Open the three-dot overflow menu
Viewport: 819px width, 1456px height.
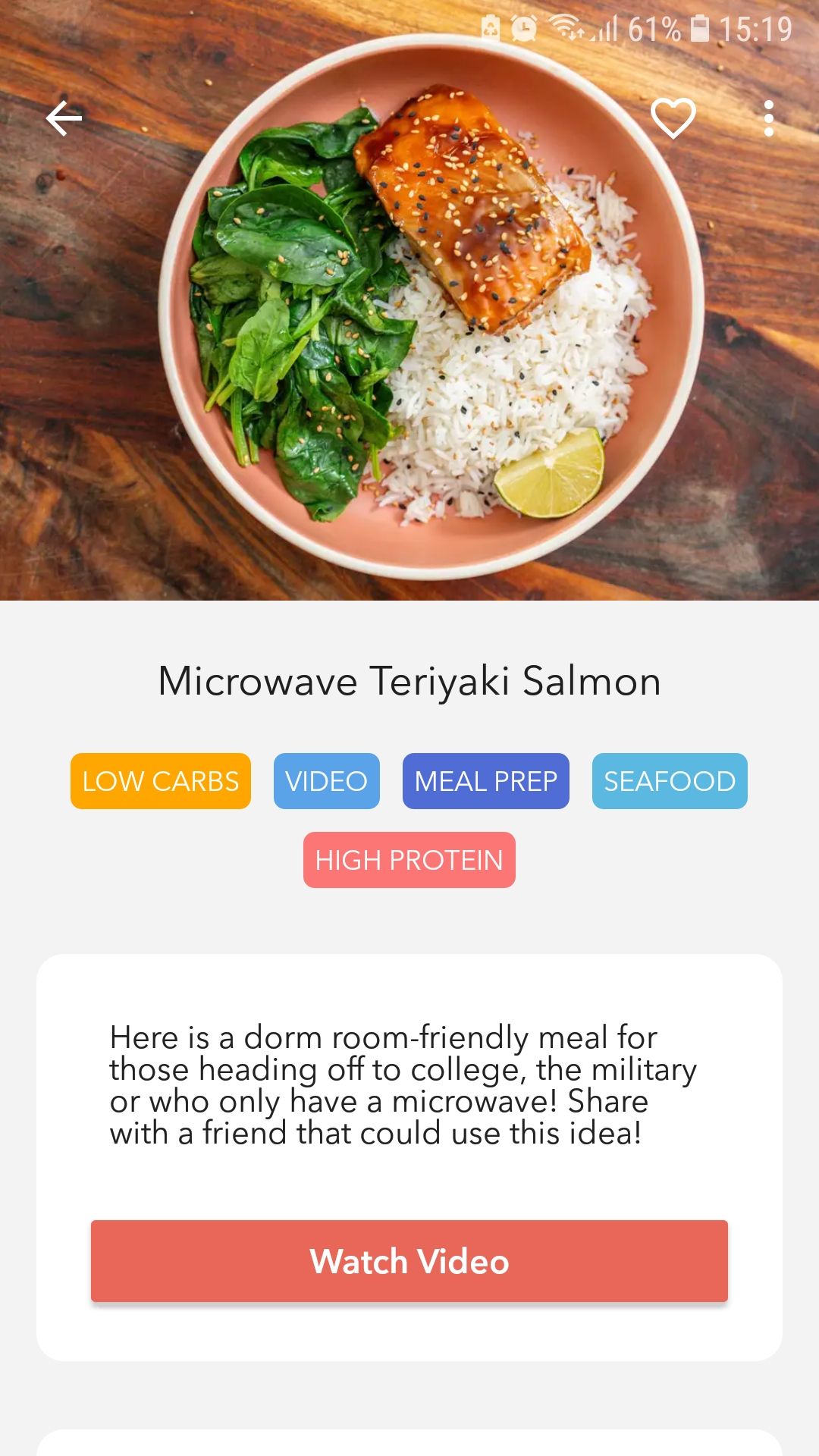(x=769, y=118)
